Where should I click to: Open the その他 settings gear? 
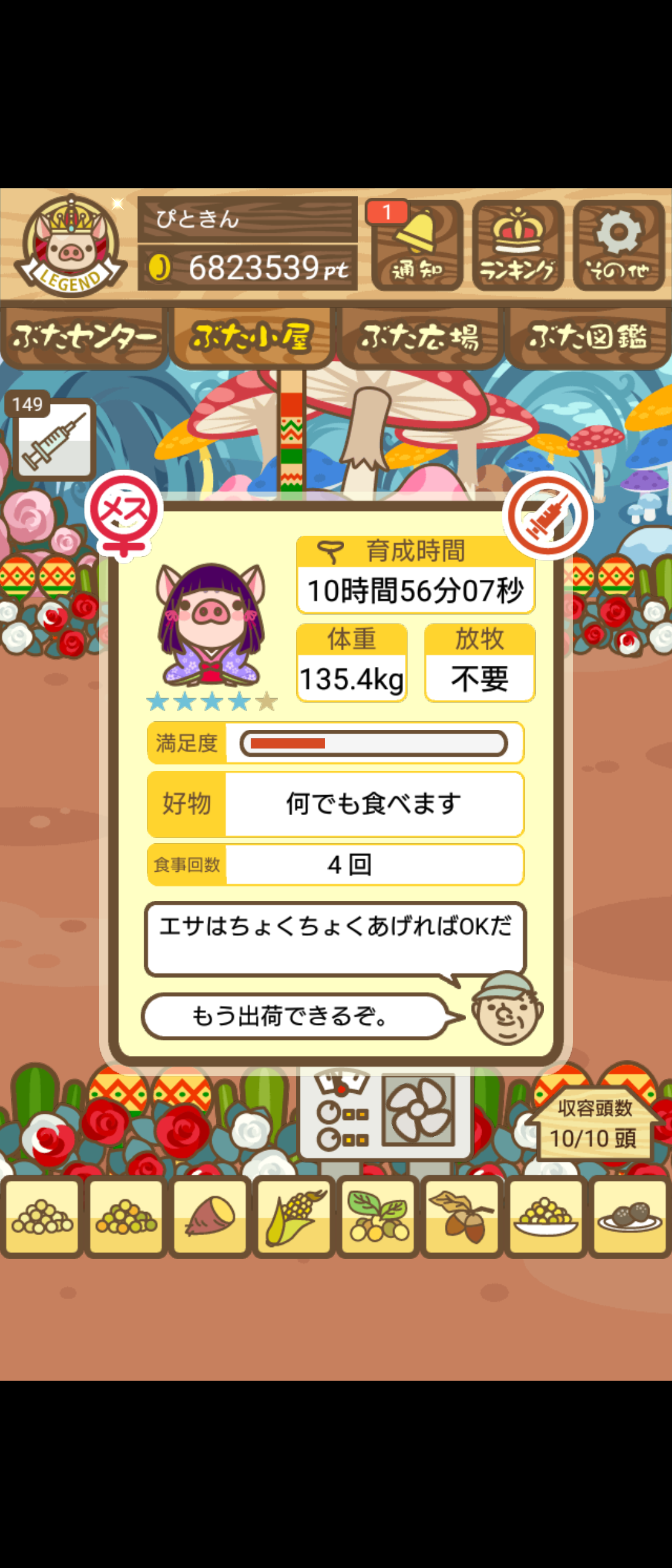click(618, 245)
